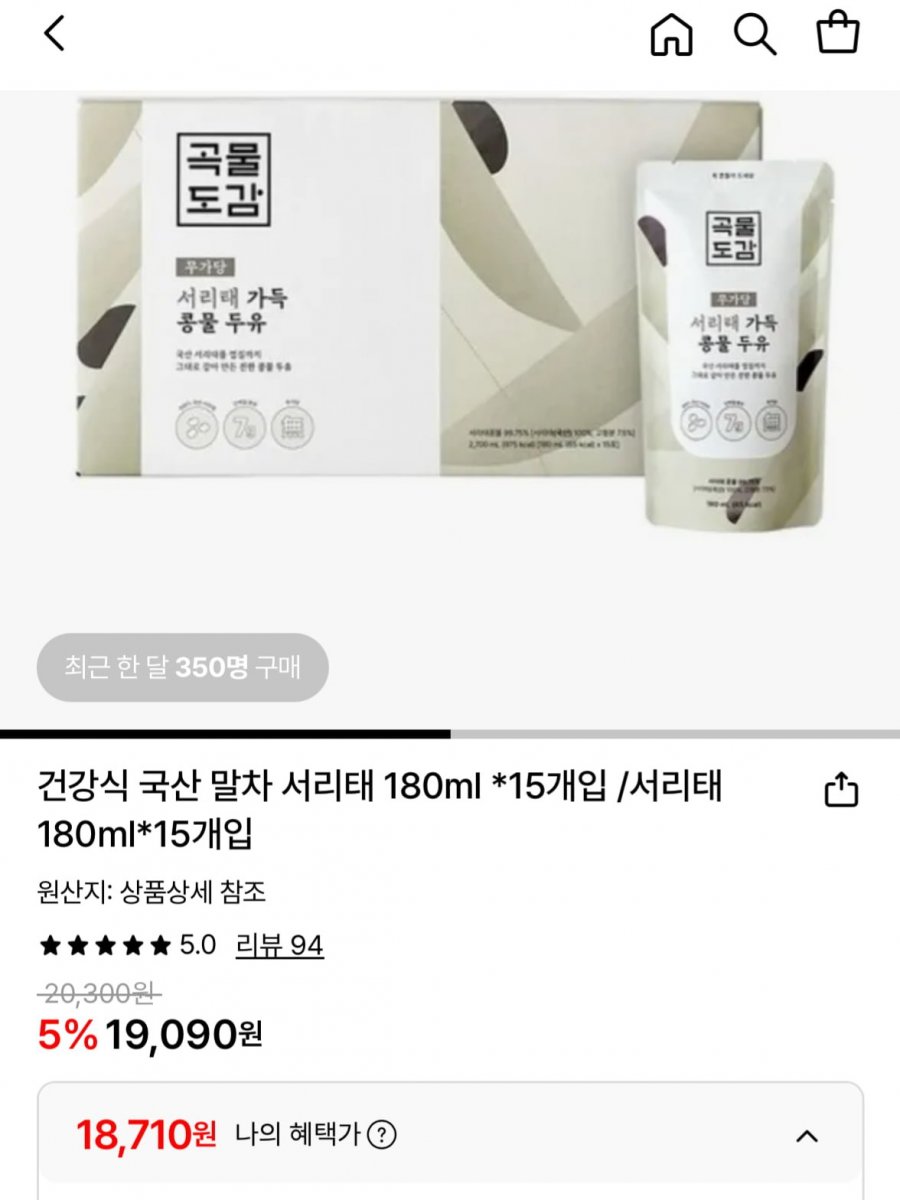Go back to the previous page
Image resolution: width=900 pixels, height=1200 pixels.
click(x=54, y=35)
